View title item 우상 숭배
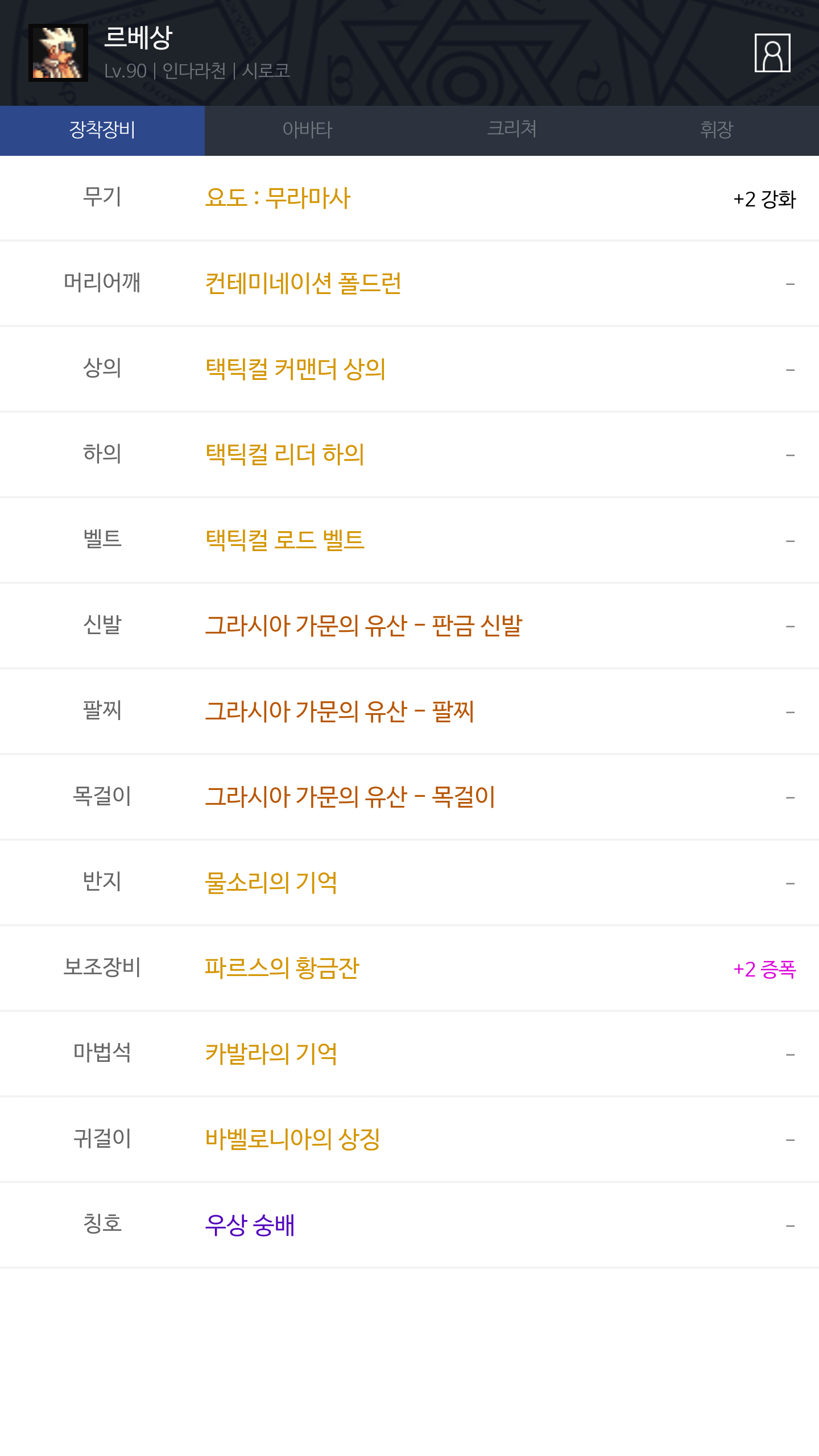This screenshot has width=819, height=1456. (x=250, y=1225)
